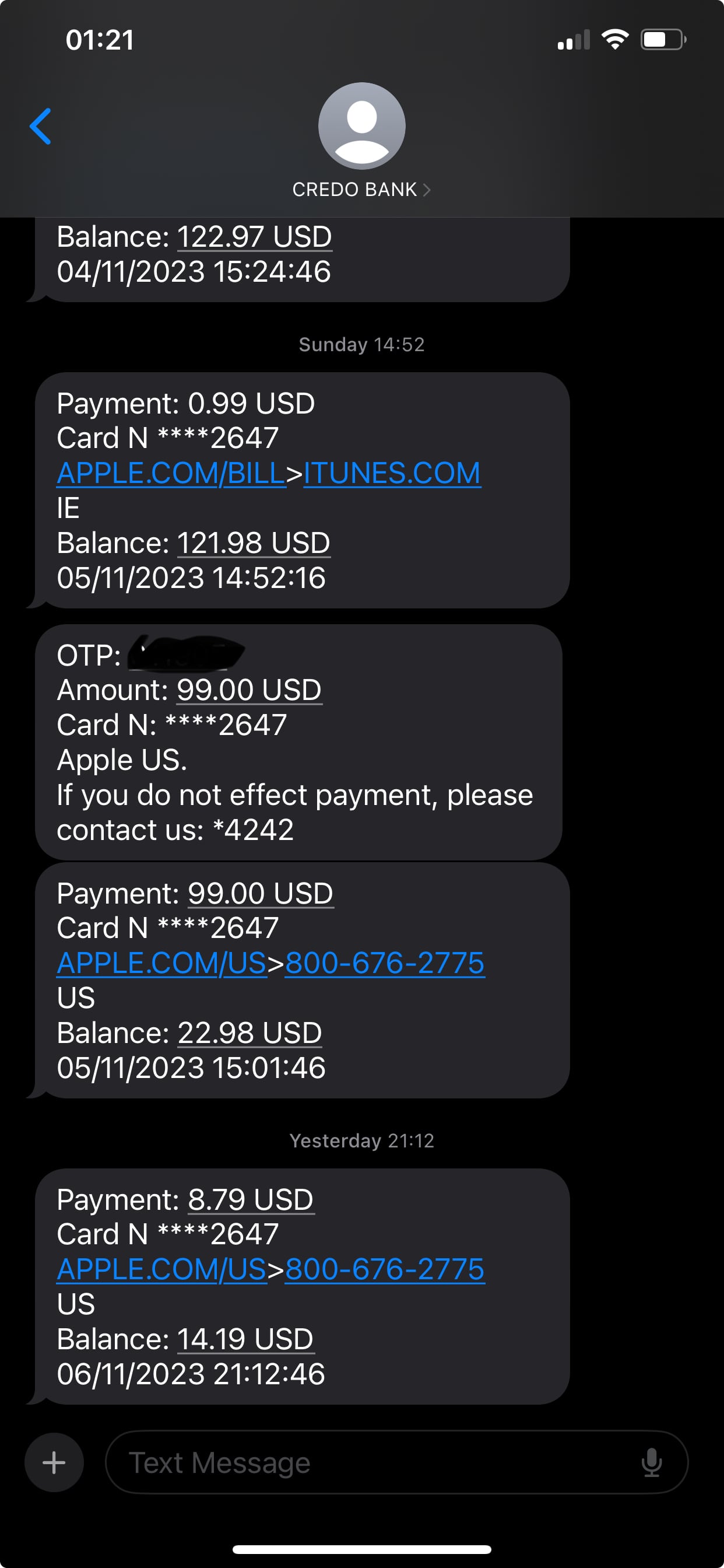Tap the 122.97 USD balance amount
The height and width of the screenshot is (1568, 724).
(x=254, y=237)
